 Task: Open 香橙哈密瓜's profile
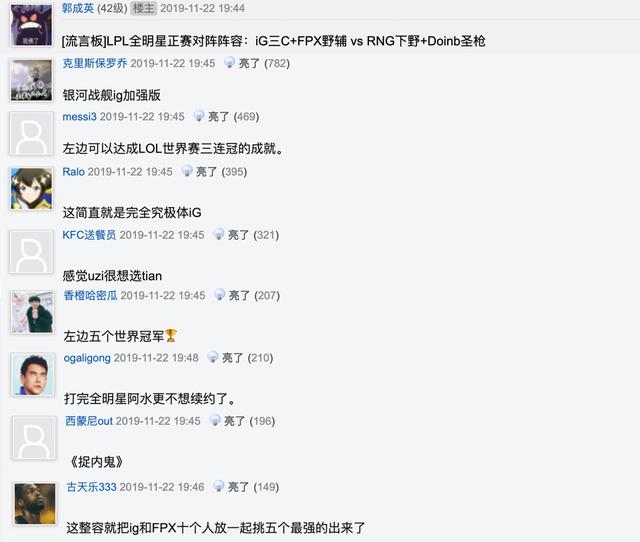90,296
